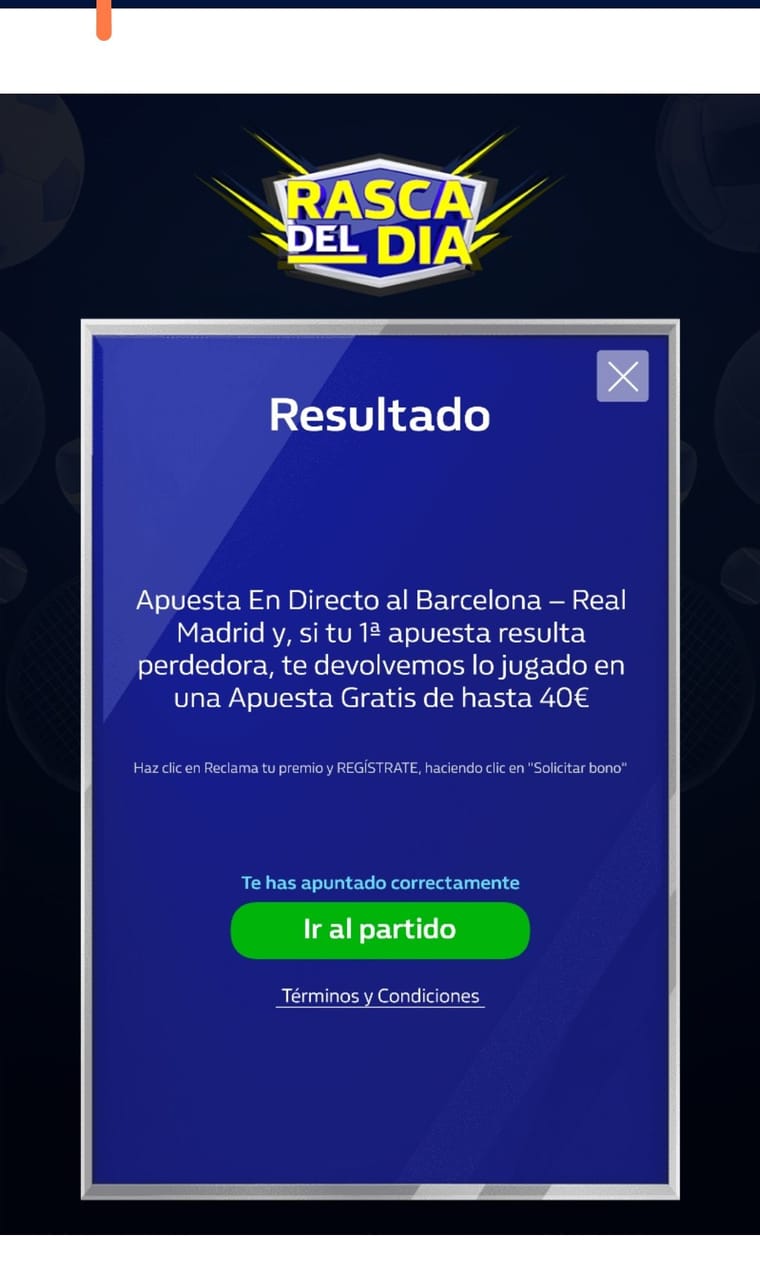Open Términos y Condiciones link
The image size is (760, 1266).
coord(380,996)
